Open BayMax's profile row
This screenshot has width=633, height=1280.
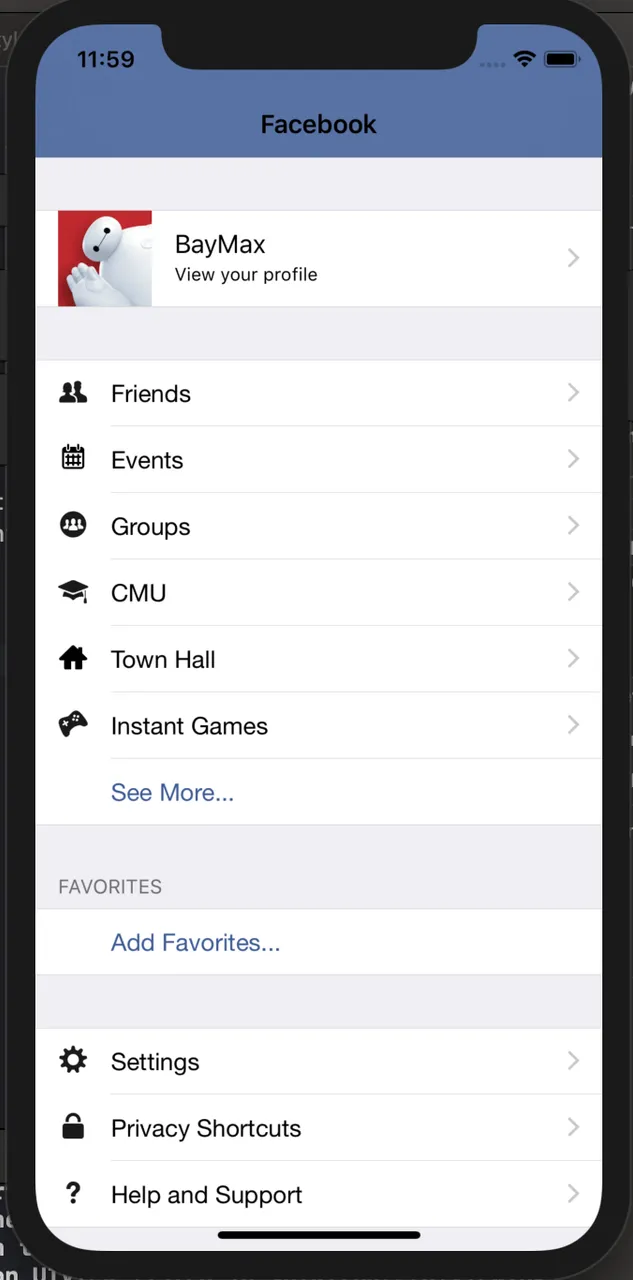(318, 258)
